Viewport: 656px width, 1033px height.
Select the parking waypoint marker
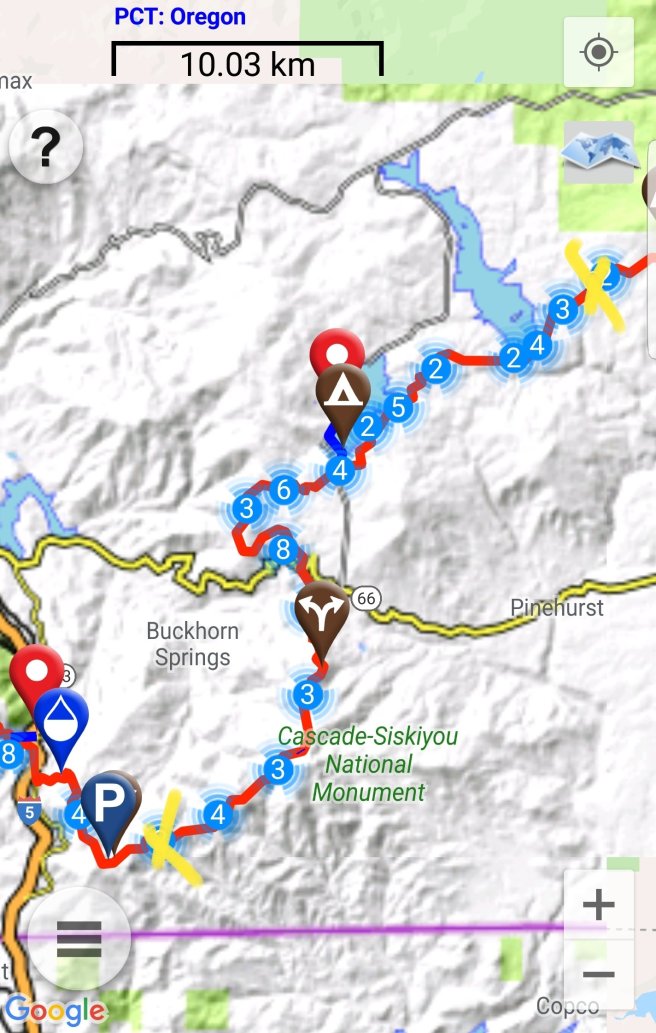tap(109, 806)
